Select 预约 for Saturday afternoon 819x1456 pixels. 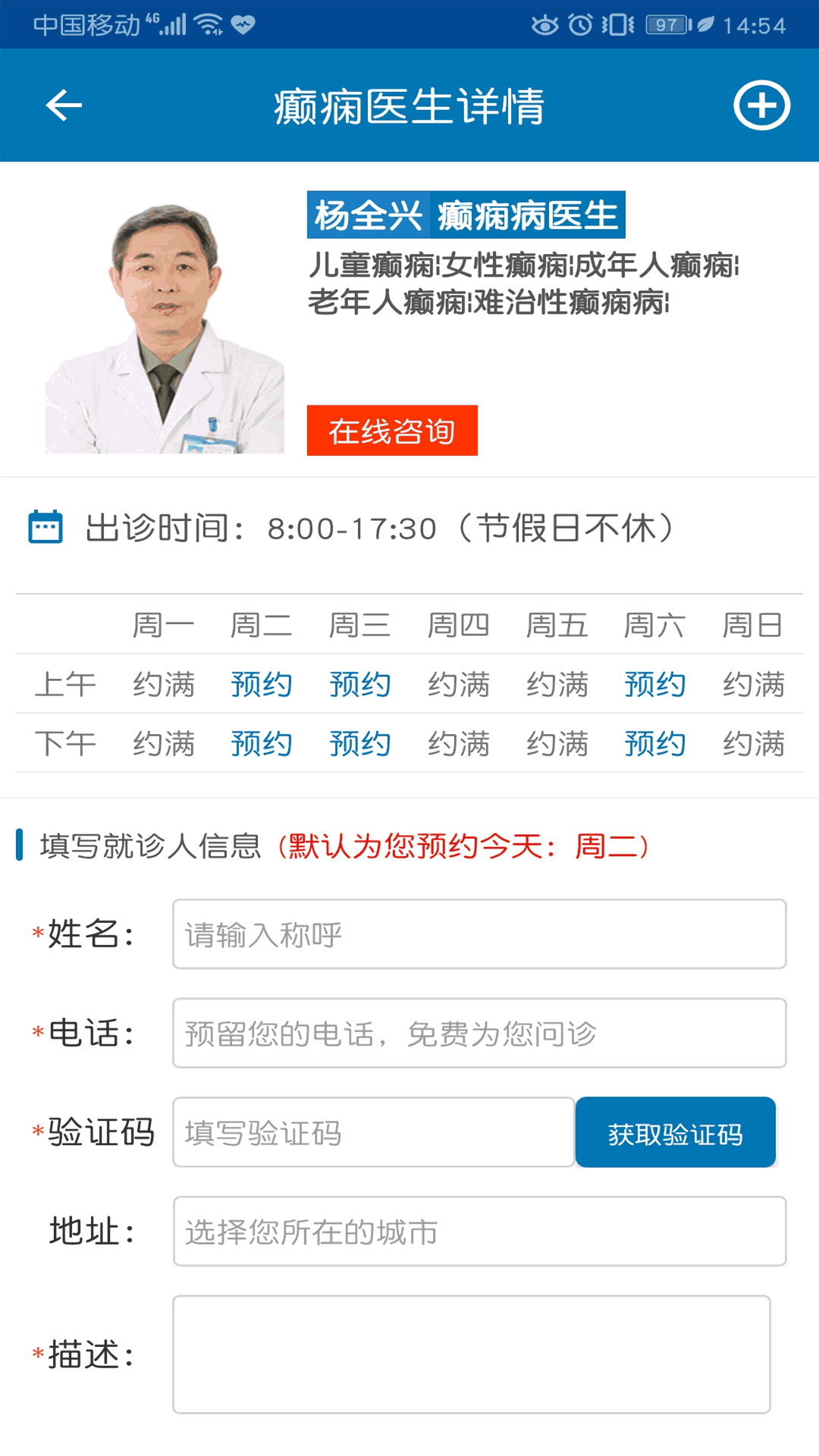655,743
